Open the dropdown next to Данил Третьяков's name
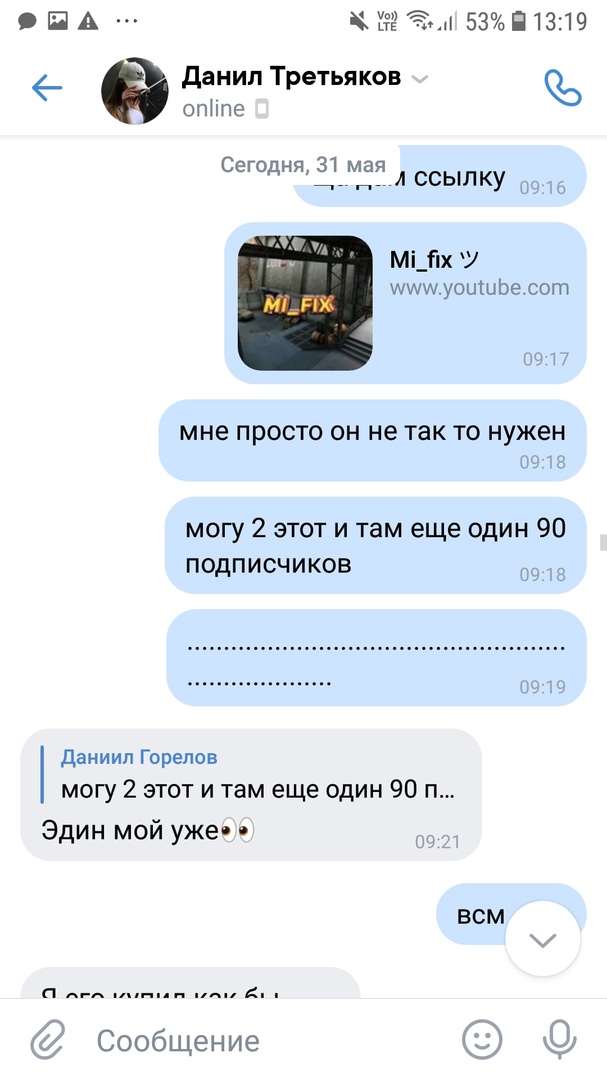 click(422, 79)
